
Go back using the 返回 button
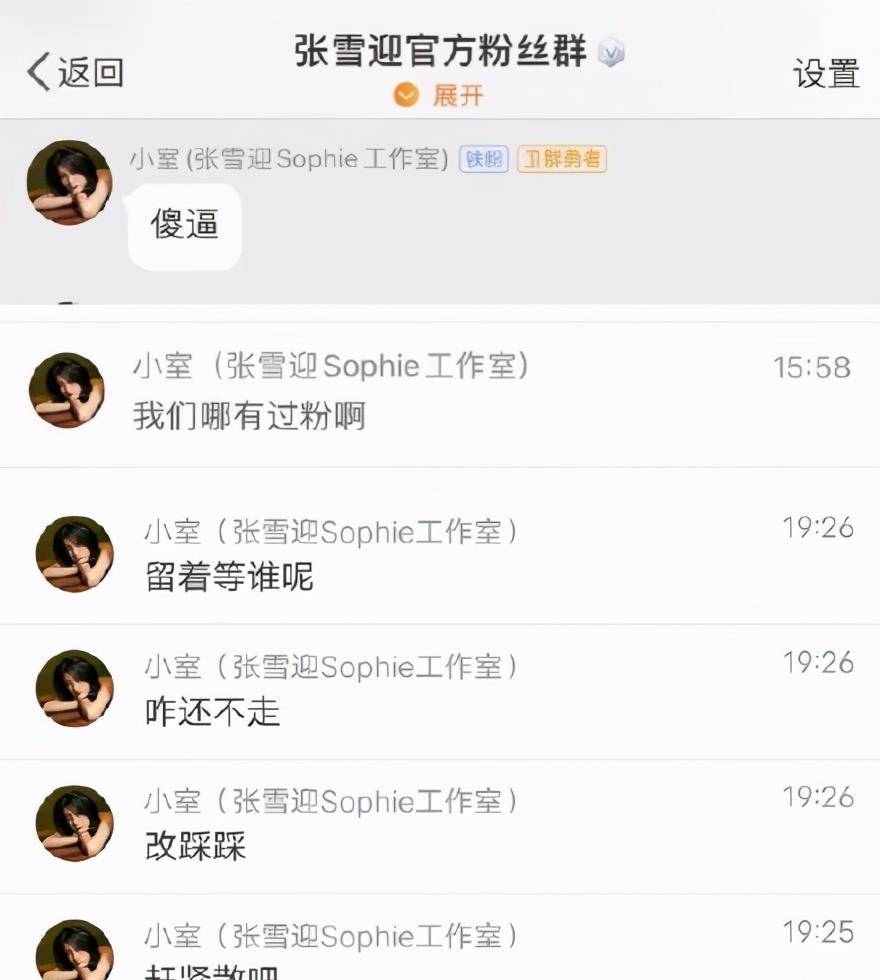[75, 72]
